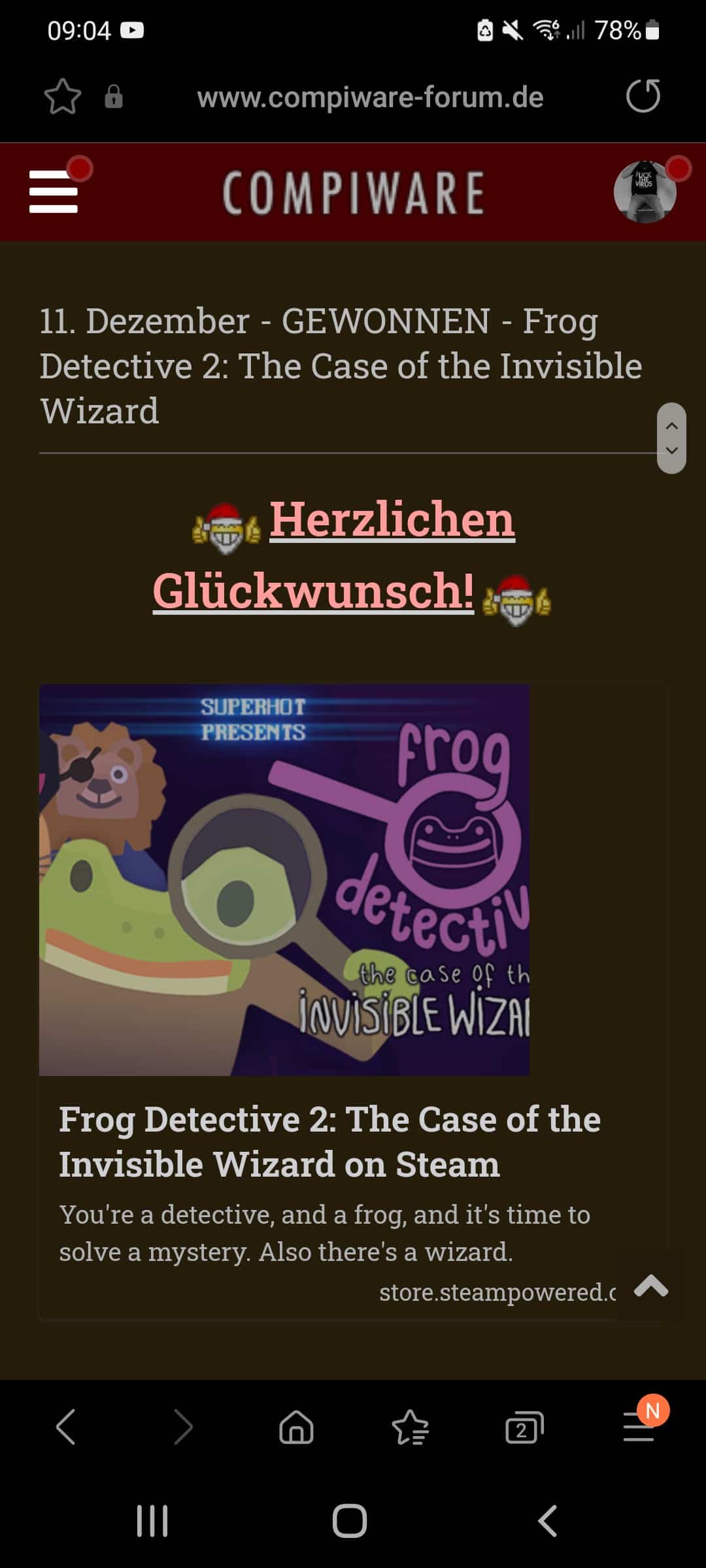Go back in the browser toolbar
The height and width of the screenshot is (1568, 706).
[66, 1427]
